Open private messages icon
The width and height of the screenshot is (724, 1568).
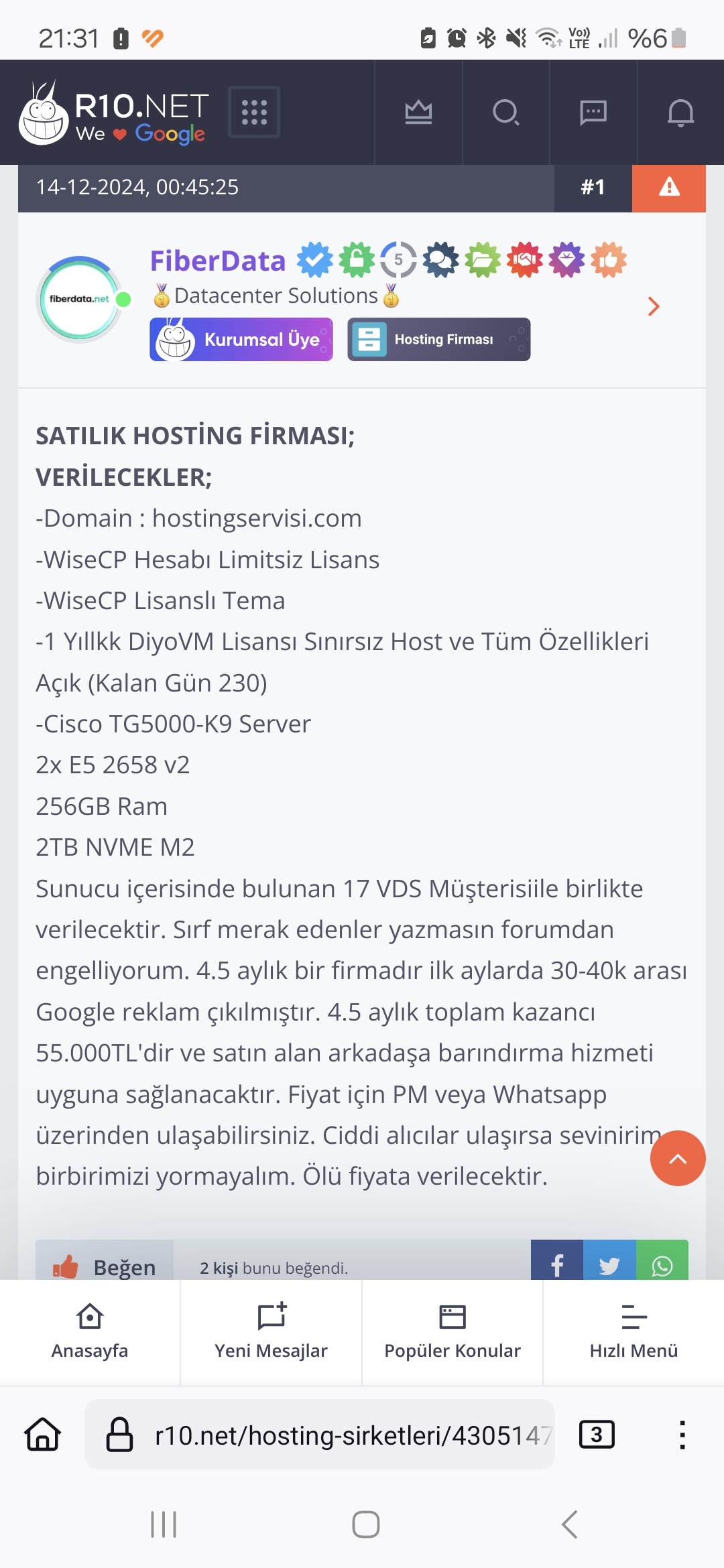(x=593, y=112)
